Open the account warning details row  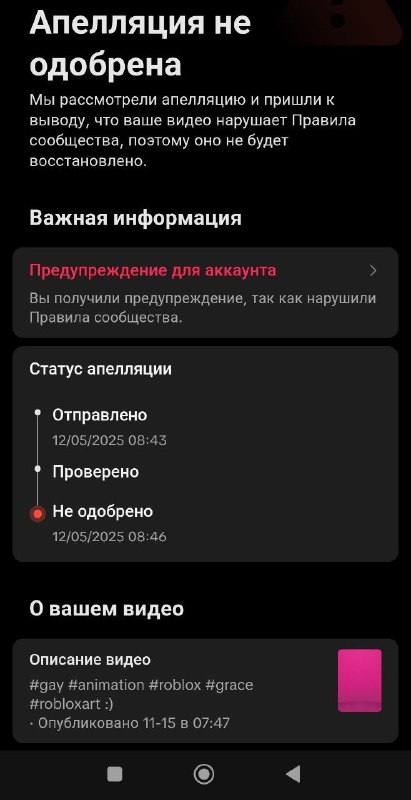pos(205,292)
